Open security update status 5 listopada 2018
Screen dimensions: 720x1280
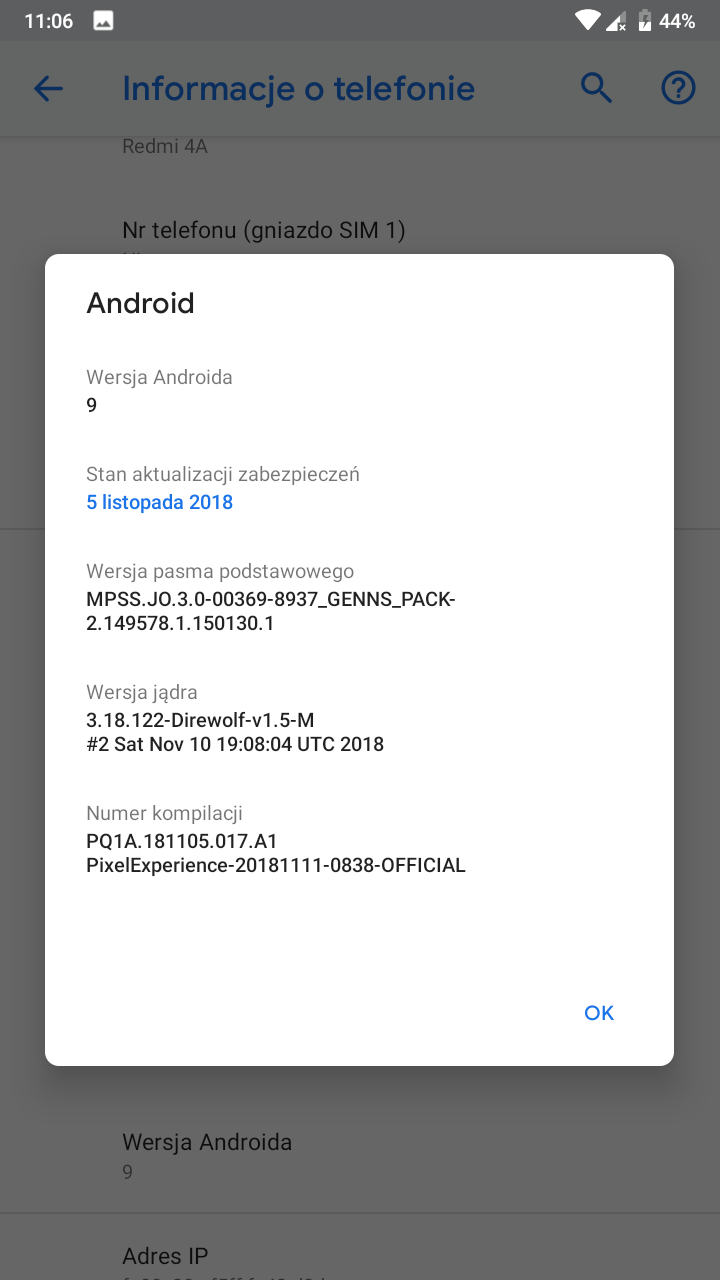pyautogui.click(x=160, y=502)
